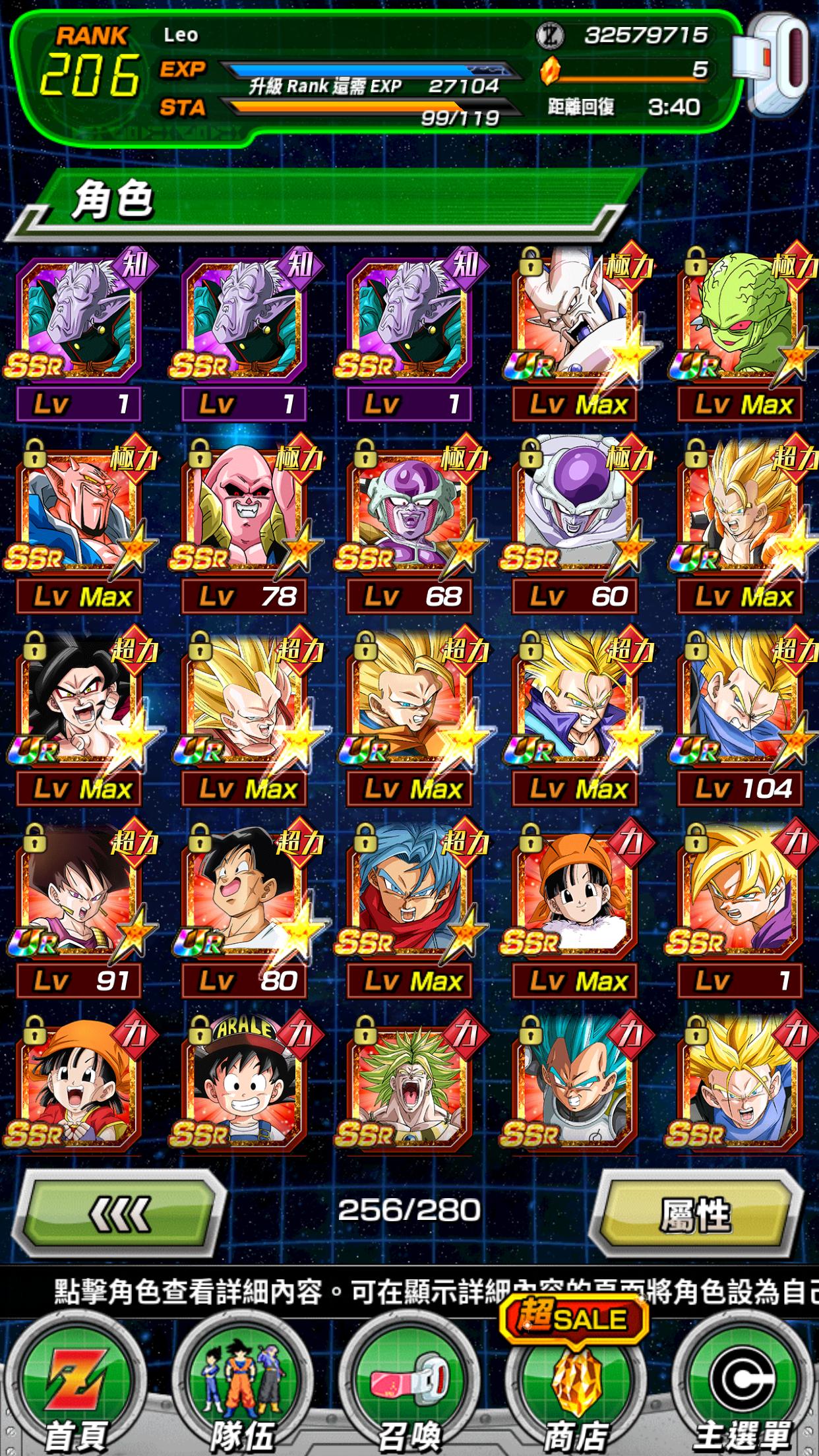This screenshot has width=819, height=1456.
Task: Open the green-haired Broly SSR card
Action: pos(409,1085)
